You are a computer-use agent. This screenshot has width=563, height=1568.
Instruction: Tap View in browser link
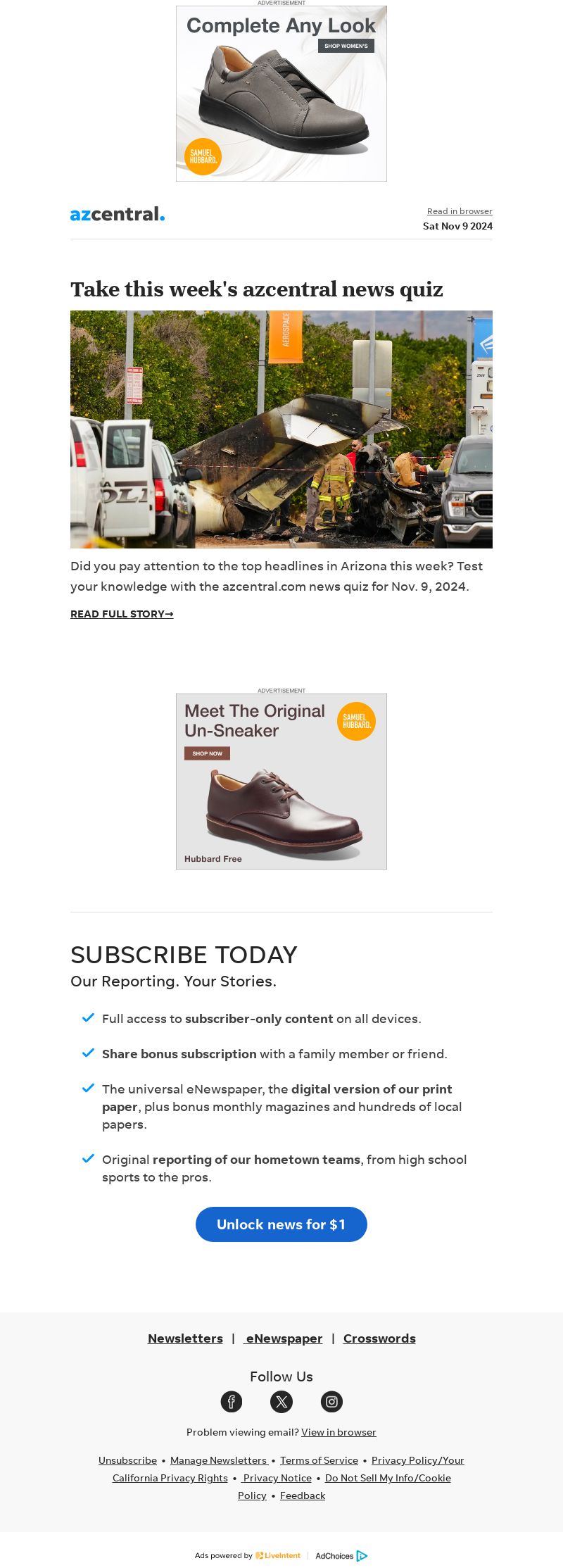[x=339, y=1432]
